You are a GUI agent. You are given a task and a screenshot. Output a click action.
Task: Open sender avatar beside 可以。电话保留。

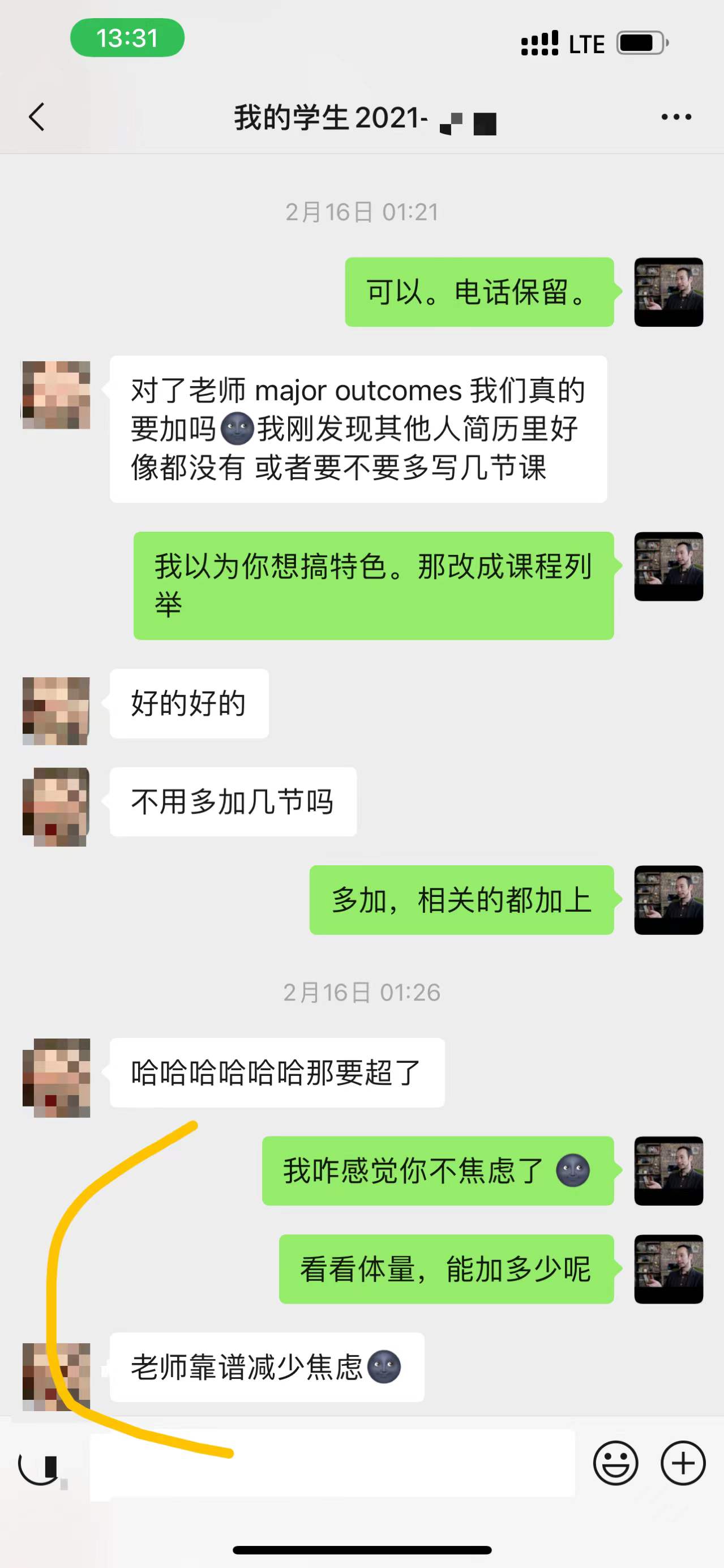668,292
